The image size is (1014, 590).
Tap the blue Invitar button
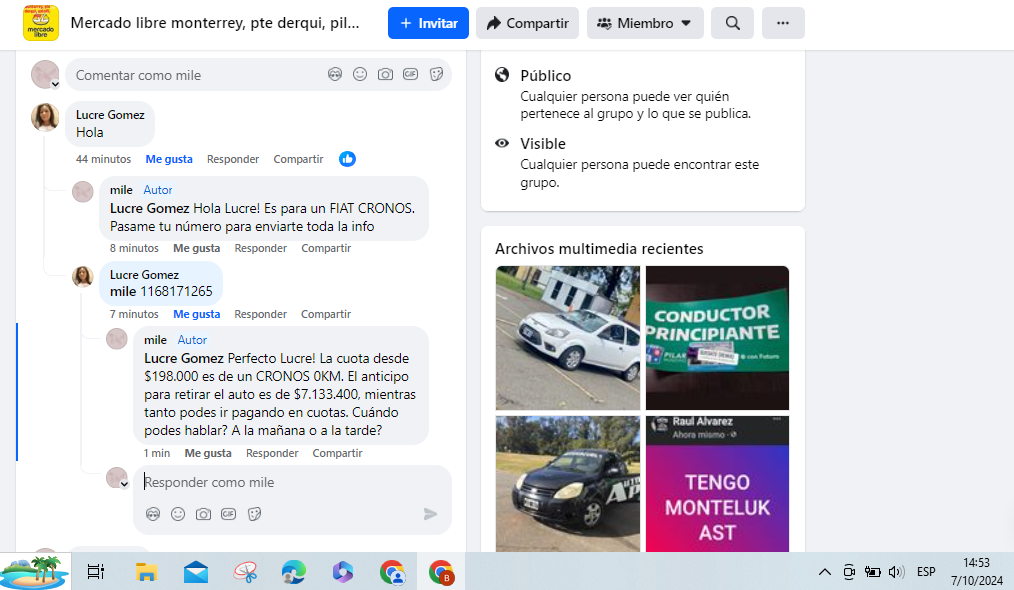tap(428, 23)
